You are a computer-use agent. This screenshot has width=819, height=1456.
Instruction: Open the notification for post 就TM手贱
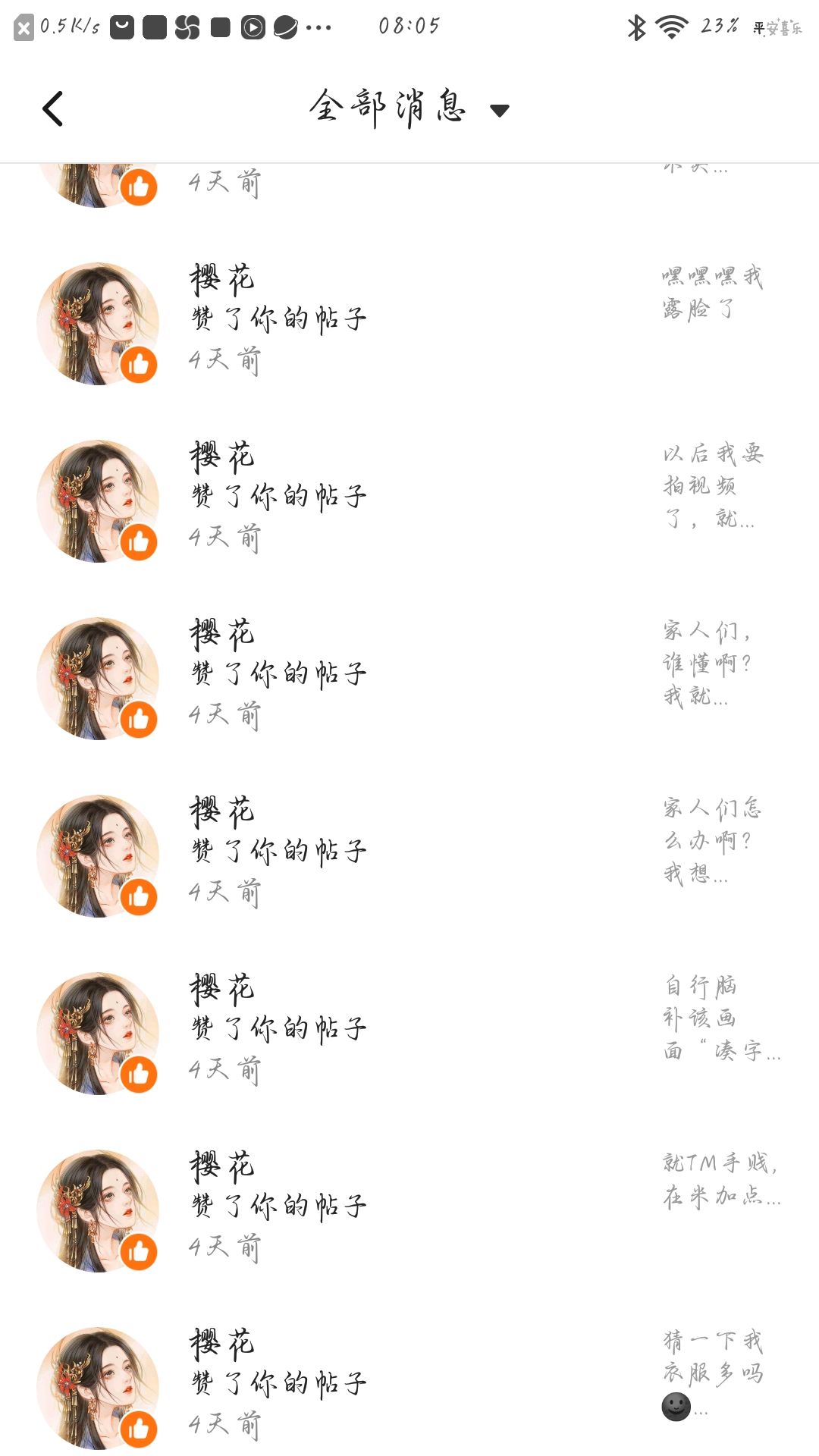409,1210
